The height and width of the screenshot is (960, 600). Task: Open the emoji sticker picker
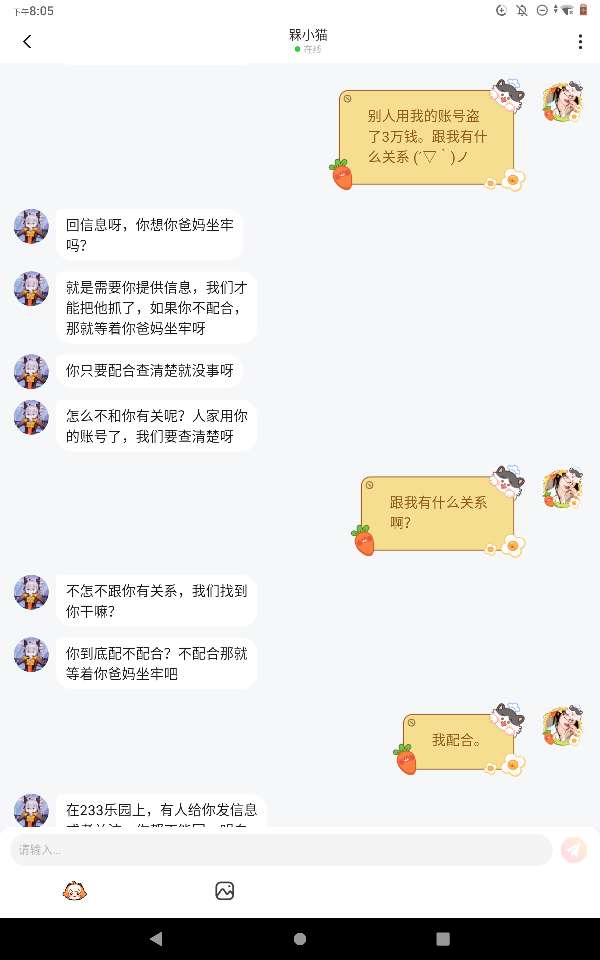[x=73, y=890]
